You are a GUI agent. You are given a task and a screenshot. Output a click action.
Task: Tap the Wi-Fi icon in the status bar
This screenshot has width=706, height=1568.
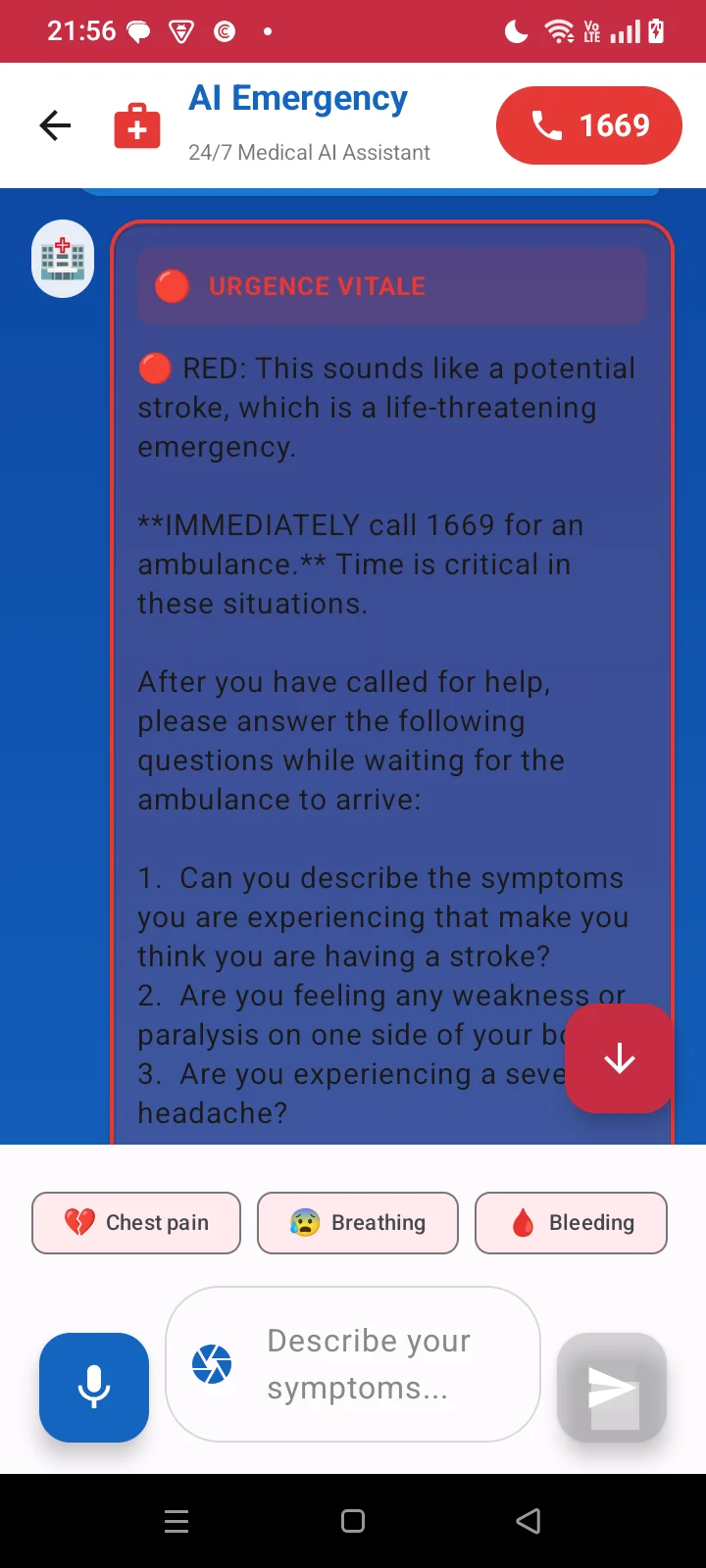pyautogui.click(x=560, y=30)
